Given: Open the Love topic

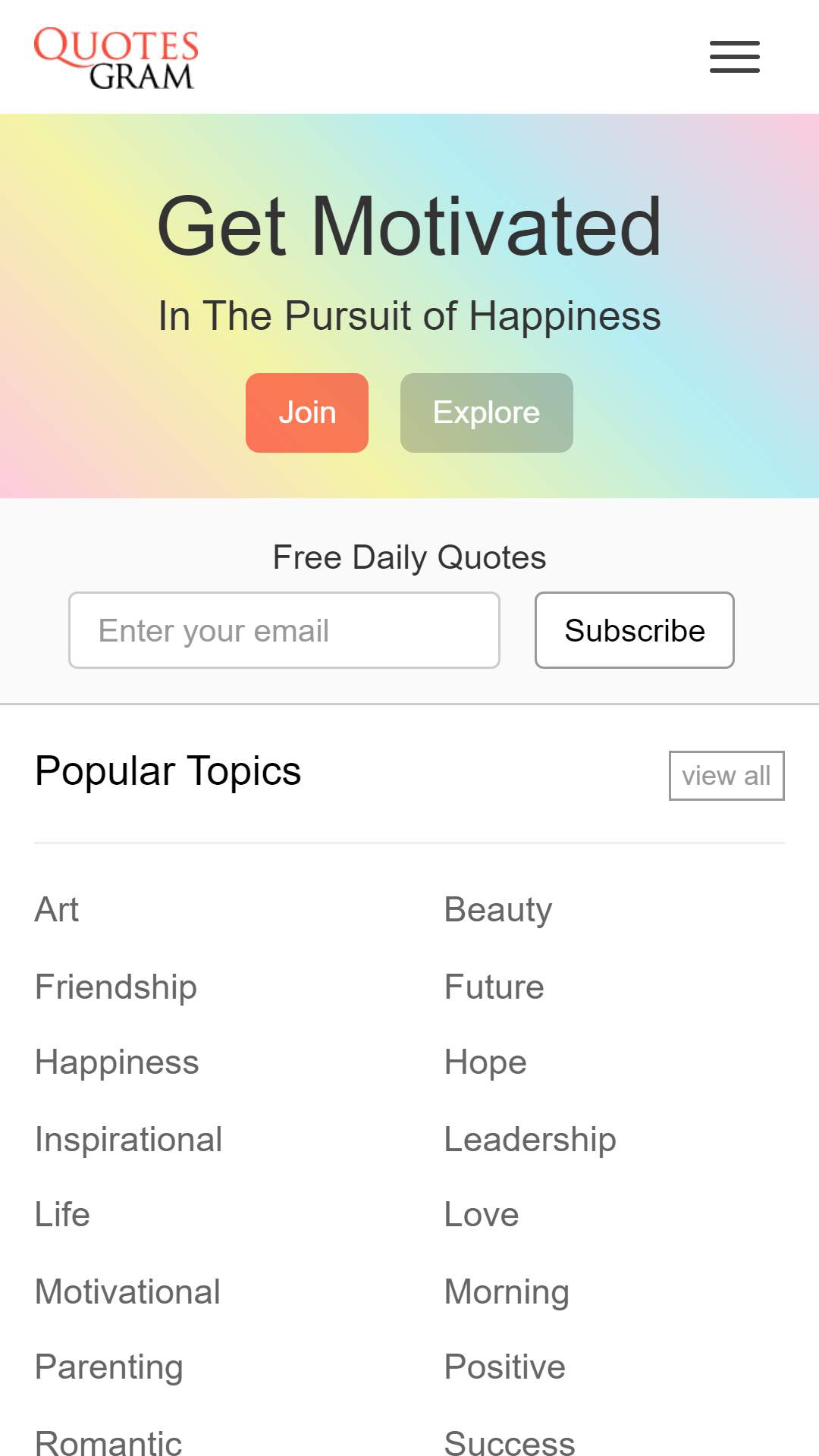Looking at the screenshot, I should click(x=482, y=1215).
